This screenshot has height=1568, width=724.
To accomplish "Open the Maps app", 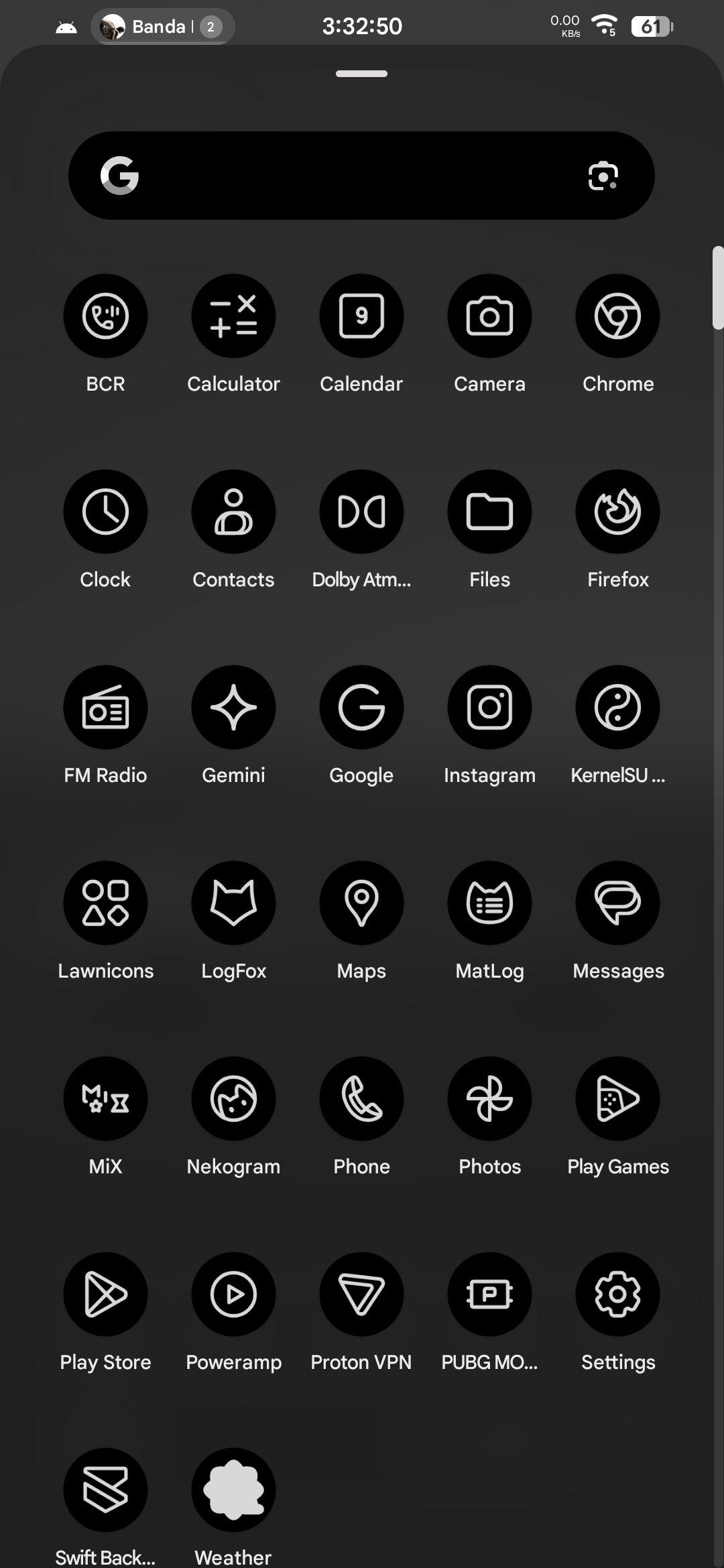I will [361, 903].
